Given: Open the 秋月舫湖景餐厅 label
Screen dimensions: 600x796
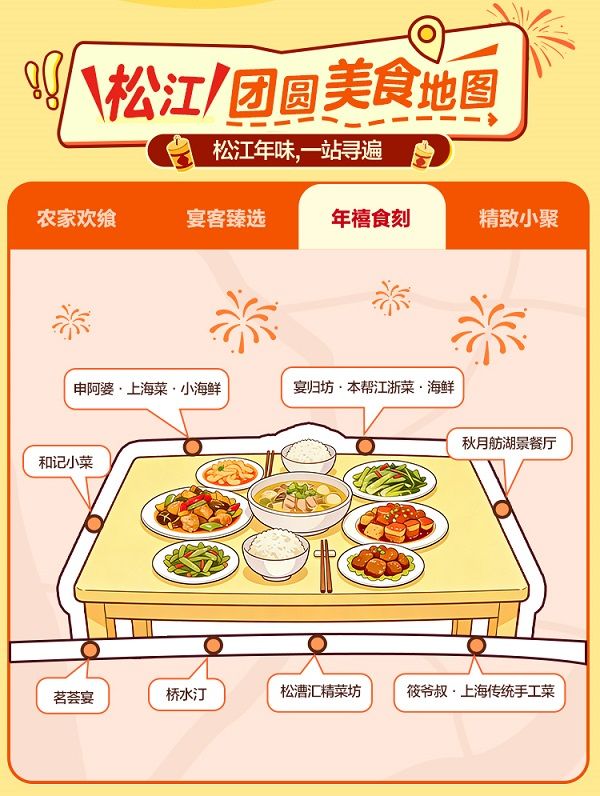Looking at the screenshot, I should [x=515, y=441].
